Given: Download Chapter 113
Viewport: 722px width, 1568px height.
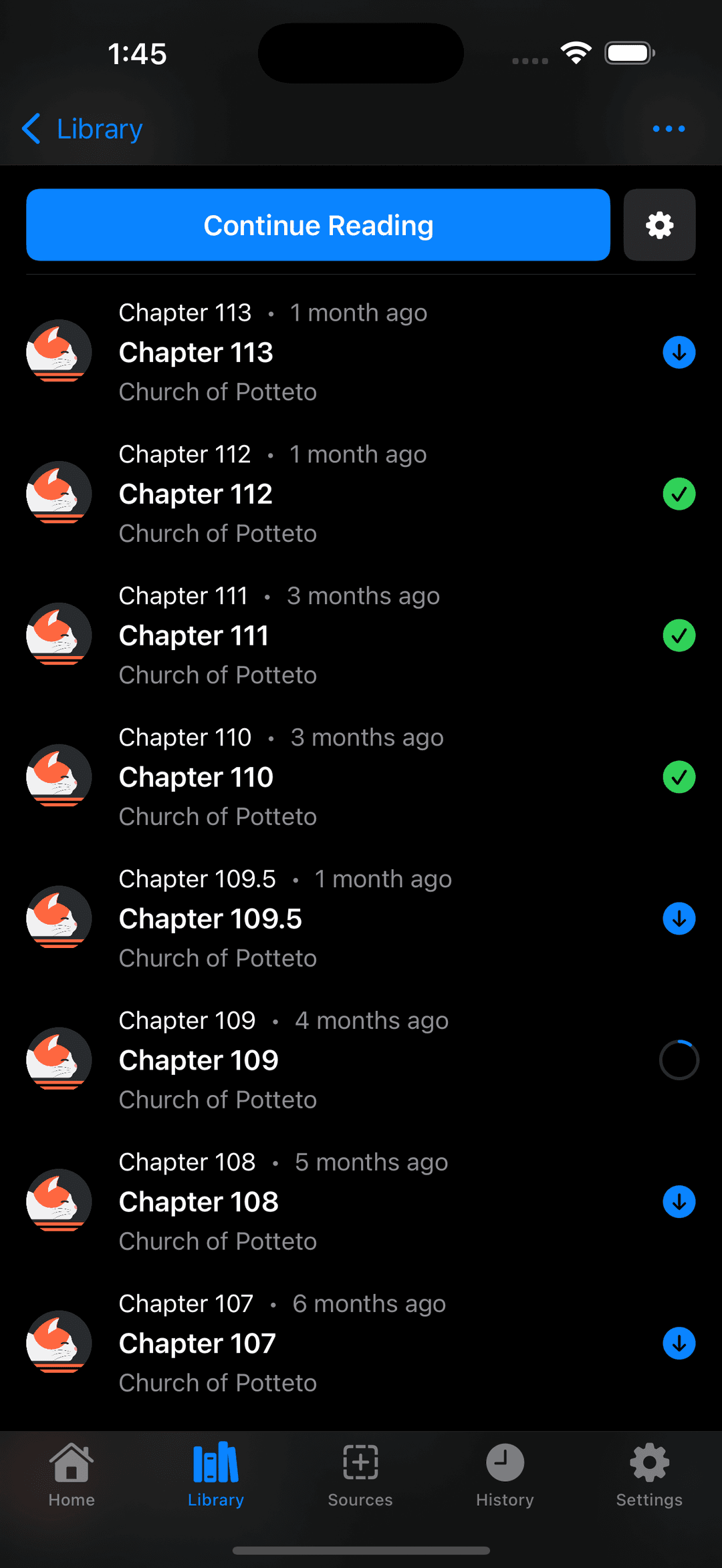Looking at the screenshot, I should click(x=679, y=352).
